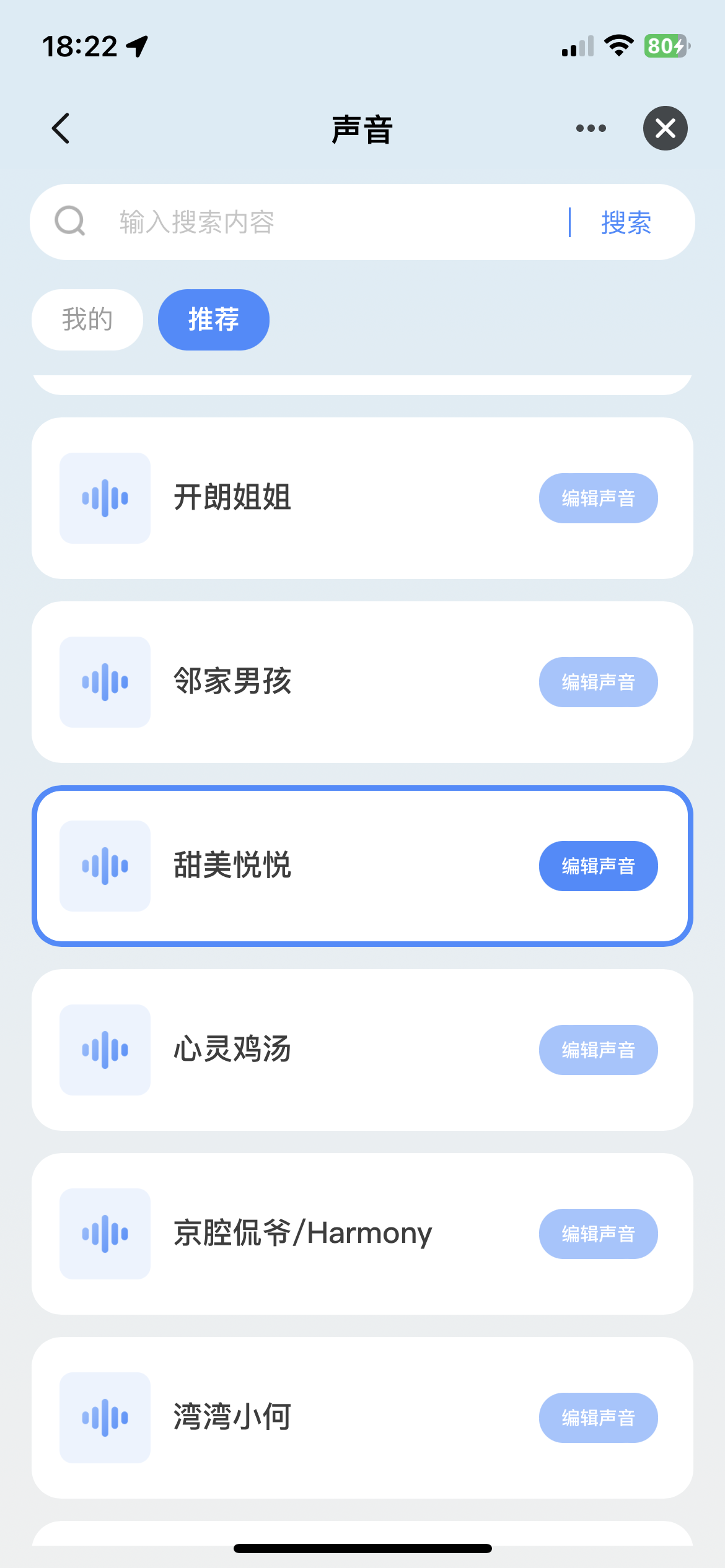
Task: Edit voice for 开朗姐姐
Action: point(599,499)
